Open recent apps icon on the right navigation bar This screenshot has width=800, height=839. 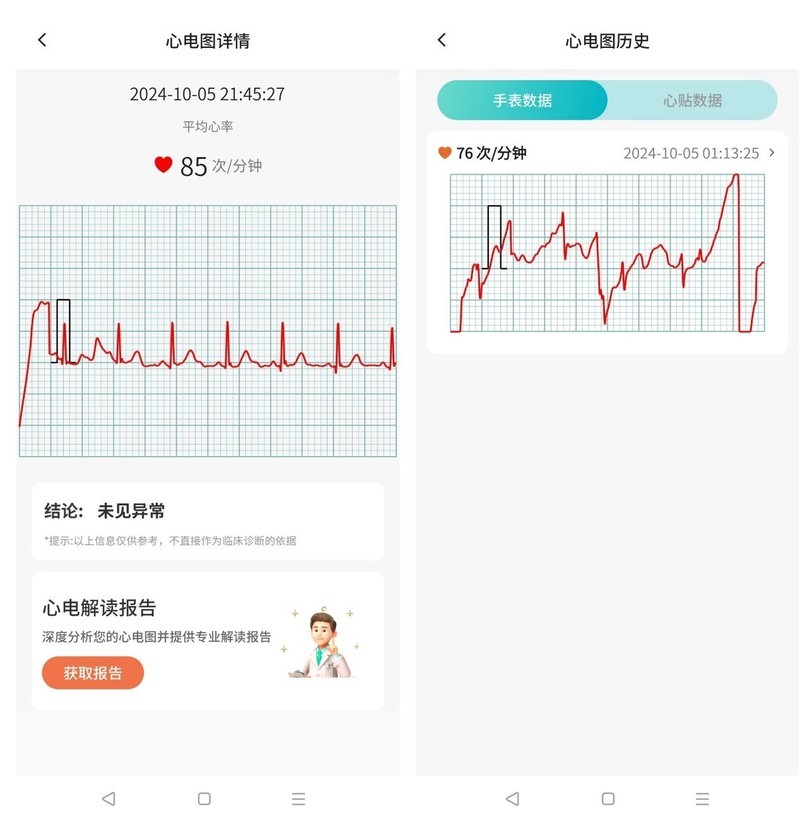pos(700,799)
